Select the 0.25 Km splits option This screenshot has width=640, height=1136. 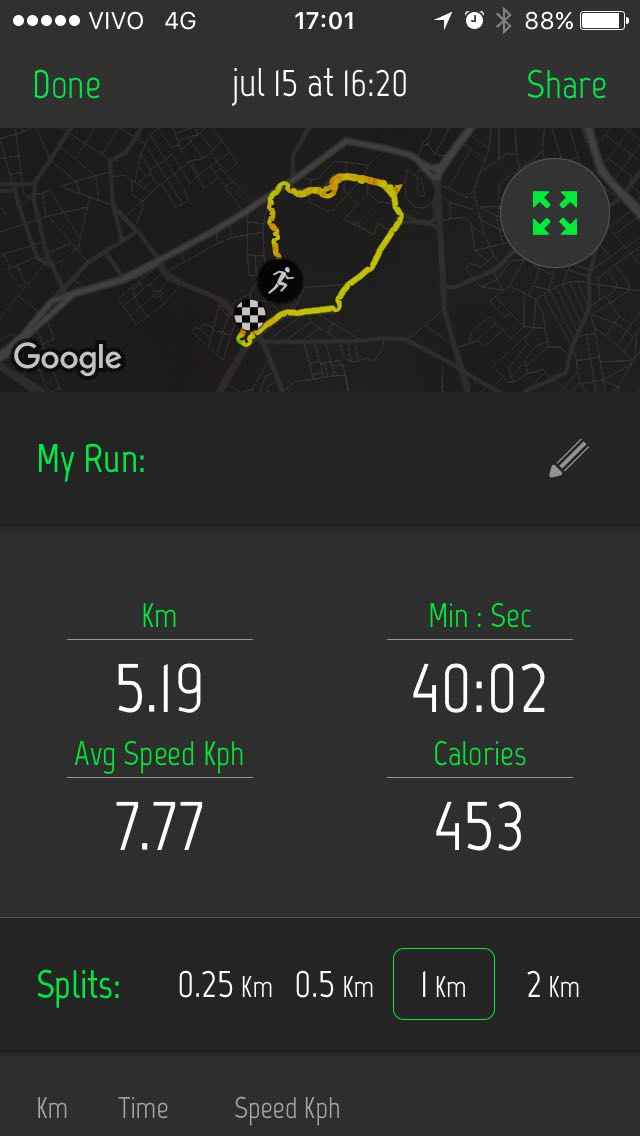[x=225, y=986]
